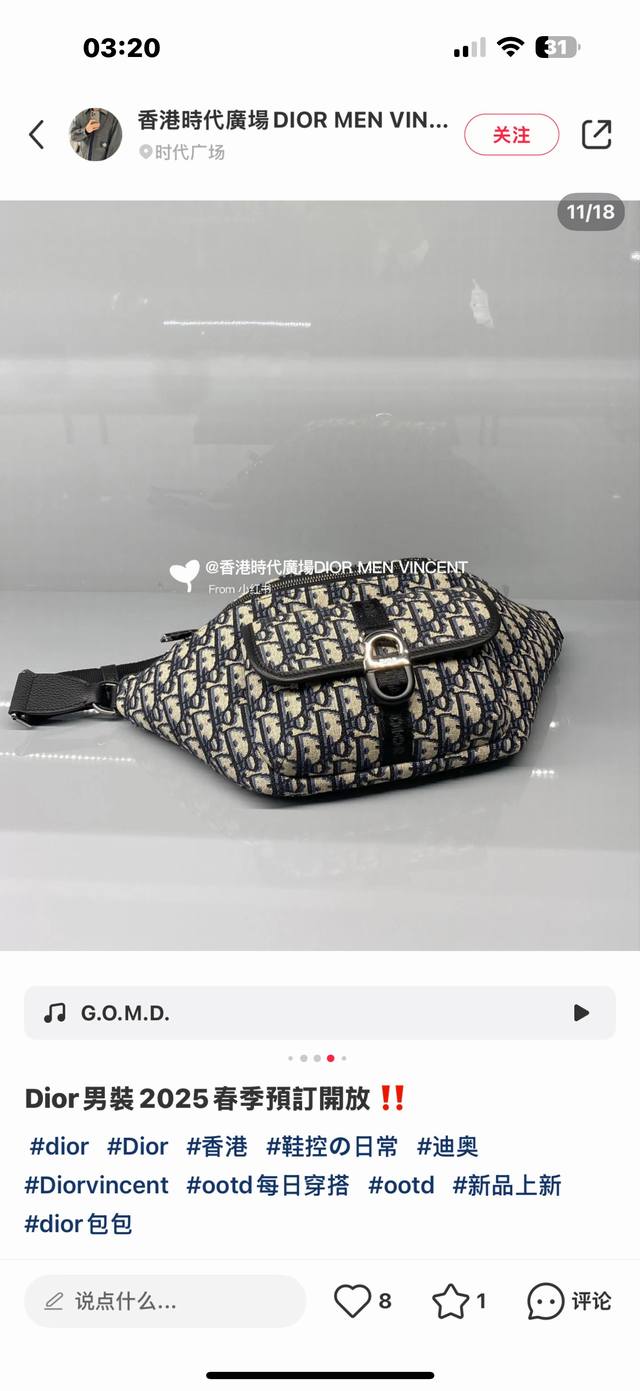640x1391 pixels.
Task: Open the poster's profile avatar
Action: [95, 135]
